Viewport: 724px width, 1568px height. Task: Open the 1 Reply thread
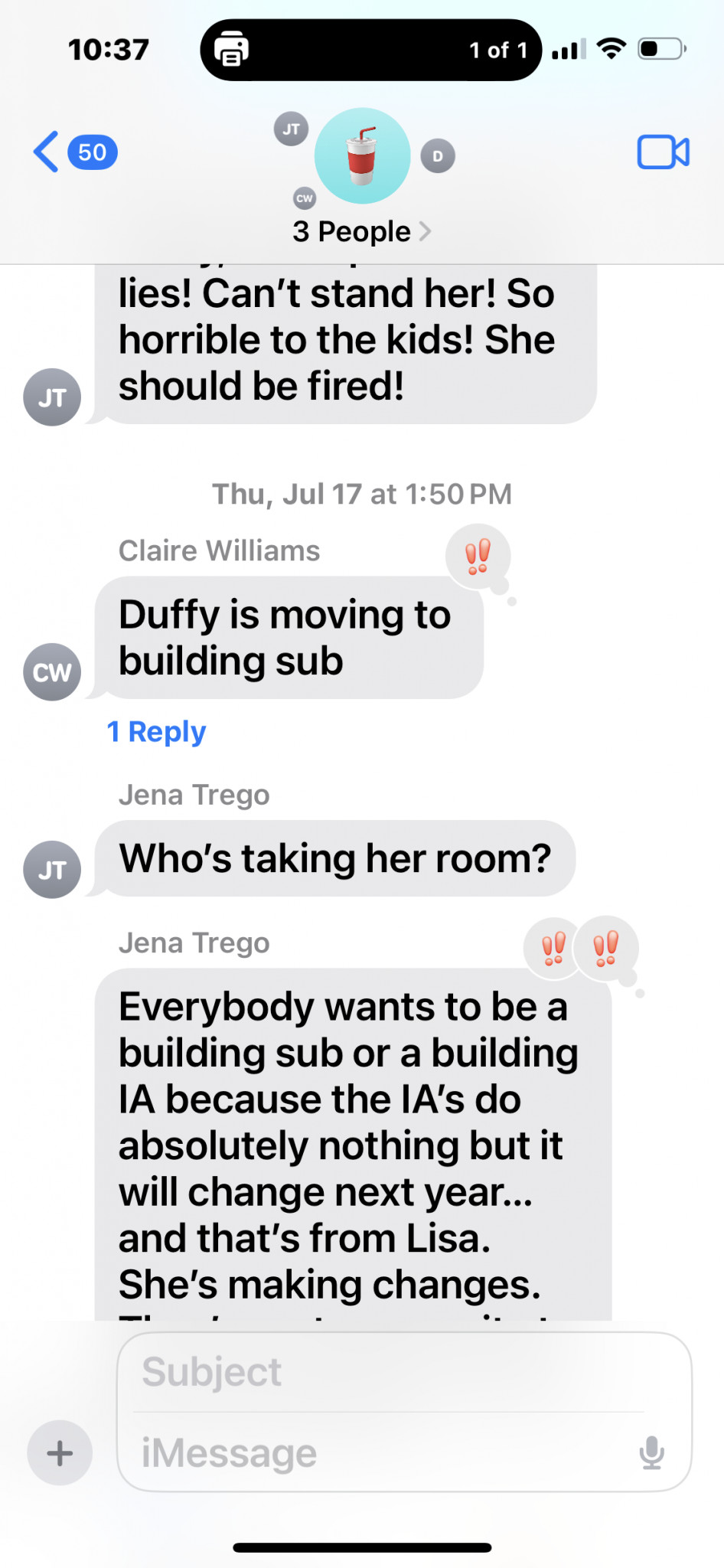coord(157,732)
